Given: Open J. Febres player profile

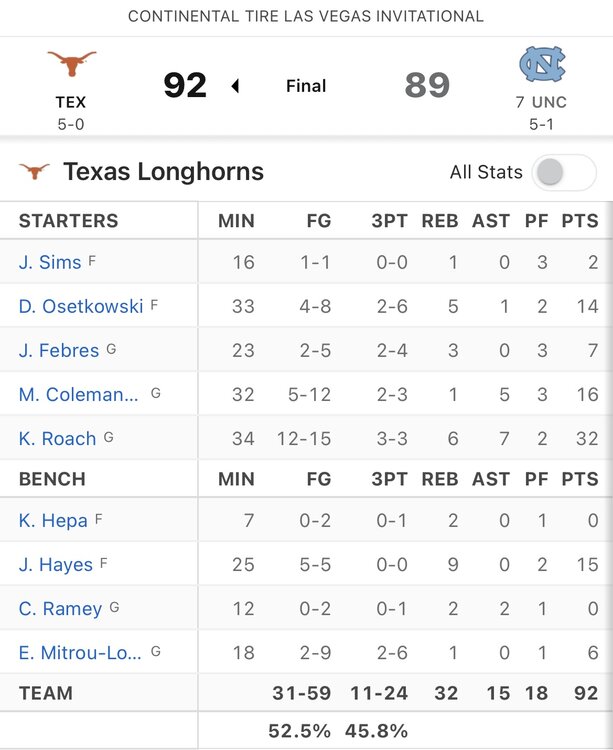Looking at the screenshot, I should [59, 351].
